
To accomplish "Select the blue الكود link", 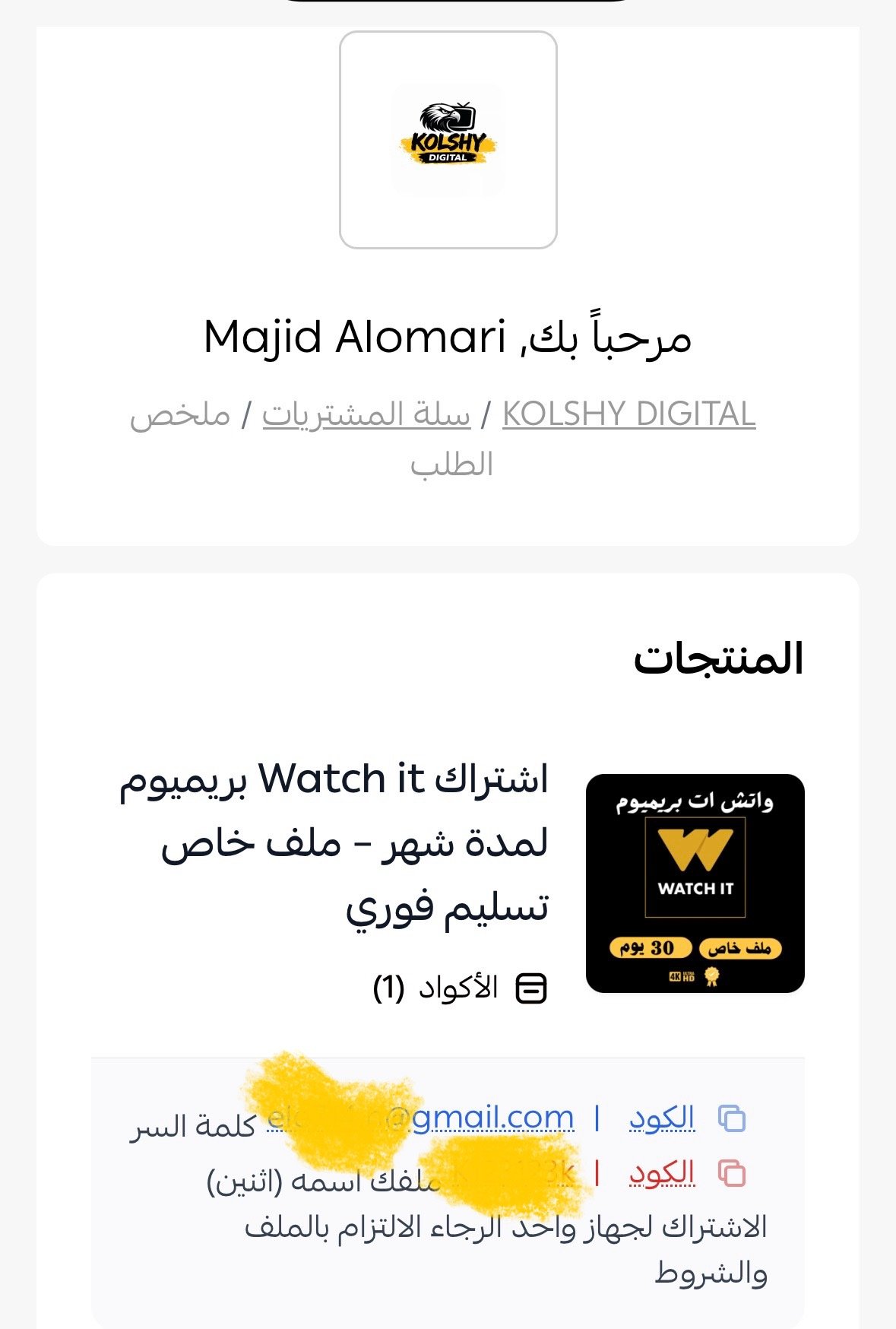I will pyautogui.click(x=662, y=1118).
